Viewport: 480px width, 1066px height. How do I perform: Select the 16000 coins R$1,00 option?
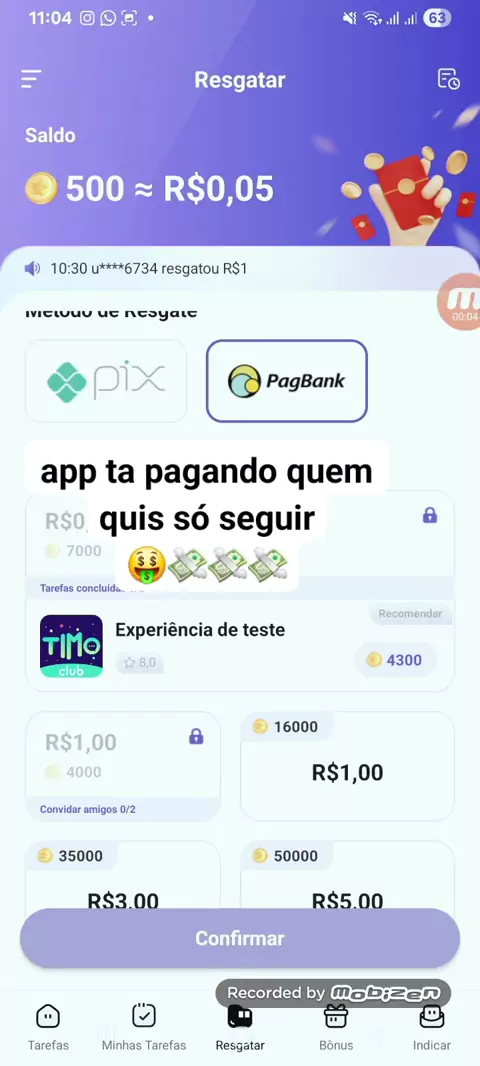pyautogui.click(x=347, y=766)
